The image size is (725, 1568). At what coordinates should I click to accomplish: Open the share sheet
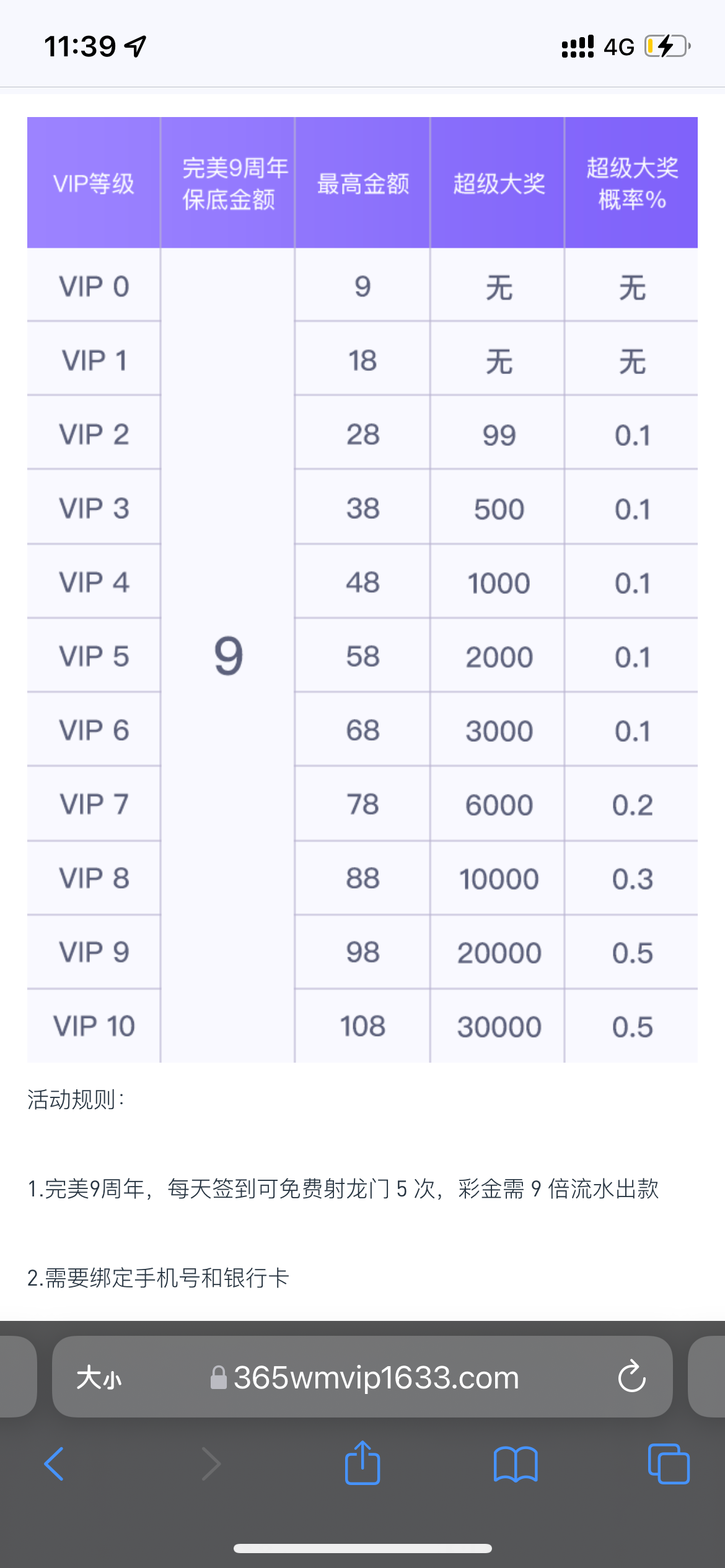pyautogui.click(x=362, y=1463)
